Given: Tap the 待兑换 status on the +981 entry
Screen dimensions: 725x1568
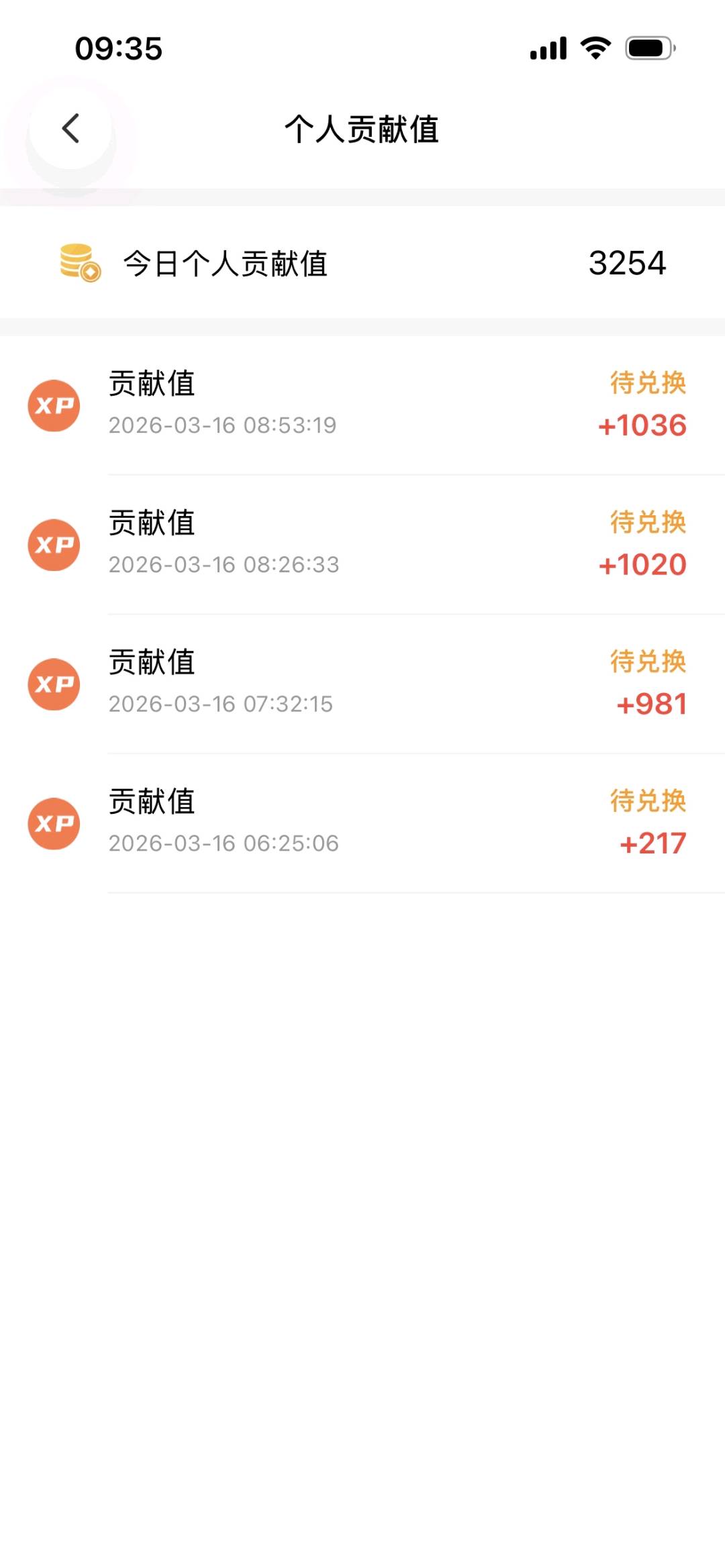Looking at the screenshot, I should [x=645, y=663].
